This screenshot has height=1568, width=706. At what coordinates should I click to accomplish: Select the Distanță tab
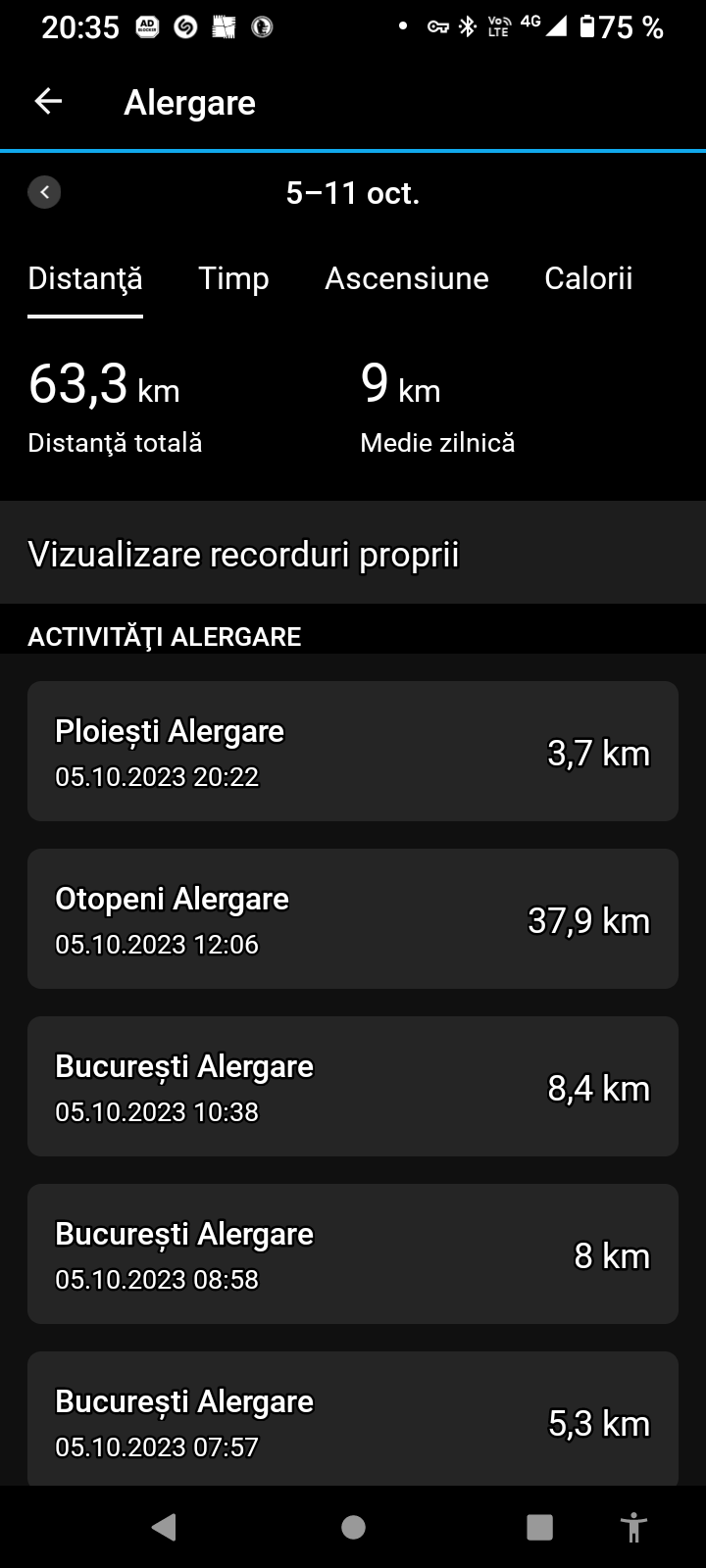pyautogui.click(x=85, y=279)
